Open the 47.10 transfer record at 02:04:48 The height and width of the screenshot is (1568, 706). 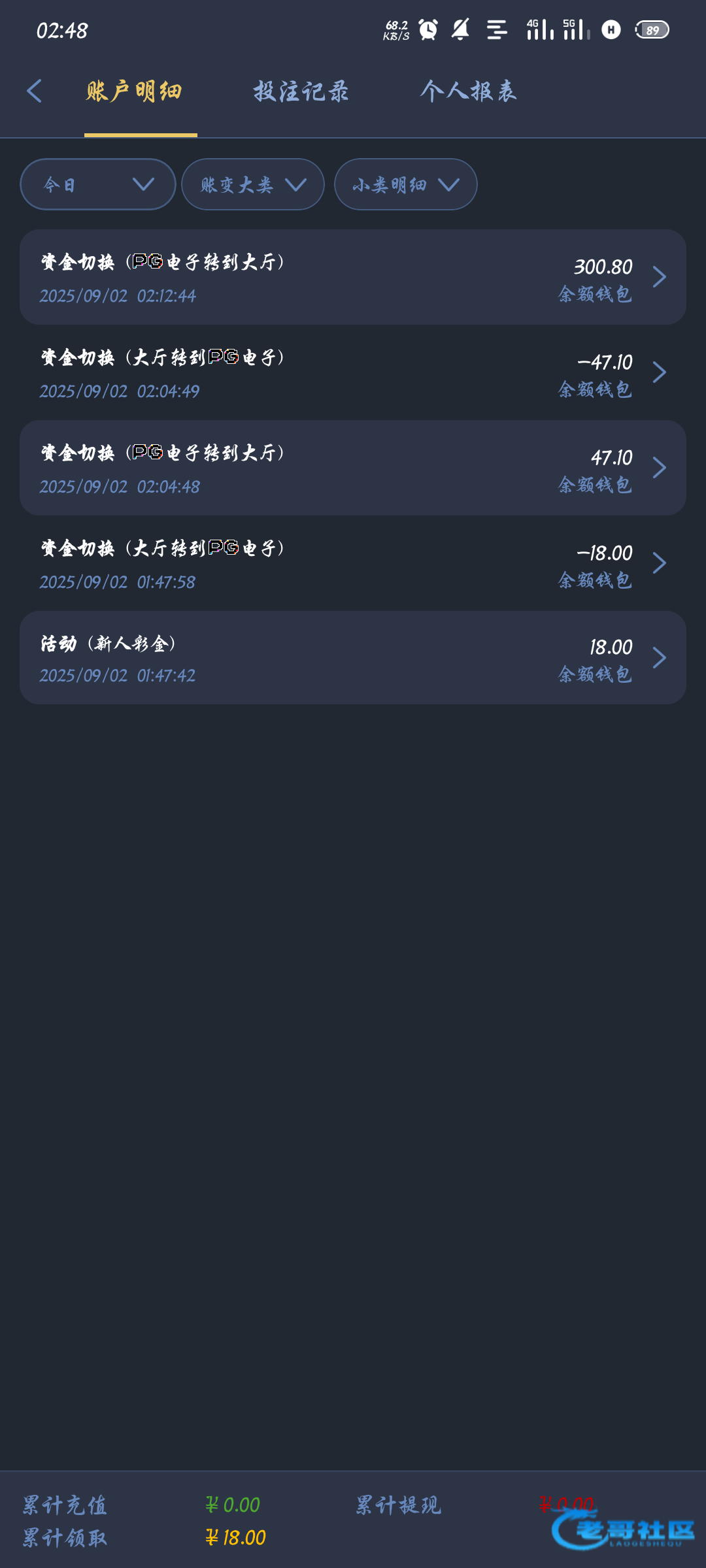click(353, 468)
